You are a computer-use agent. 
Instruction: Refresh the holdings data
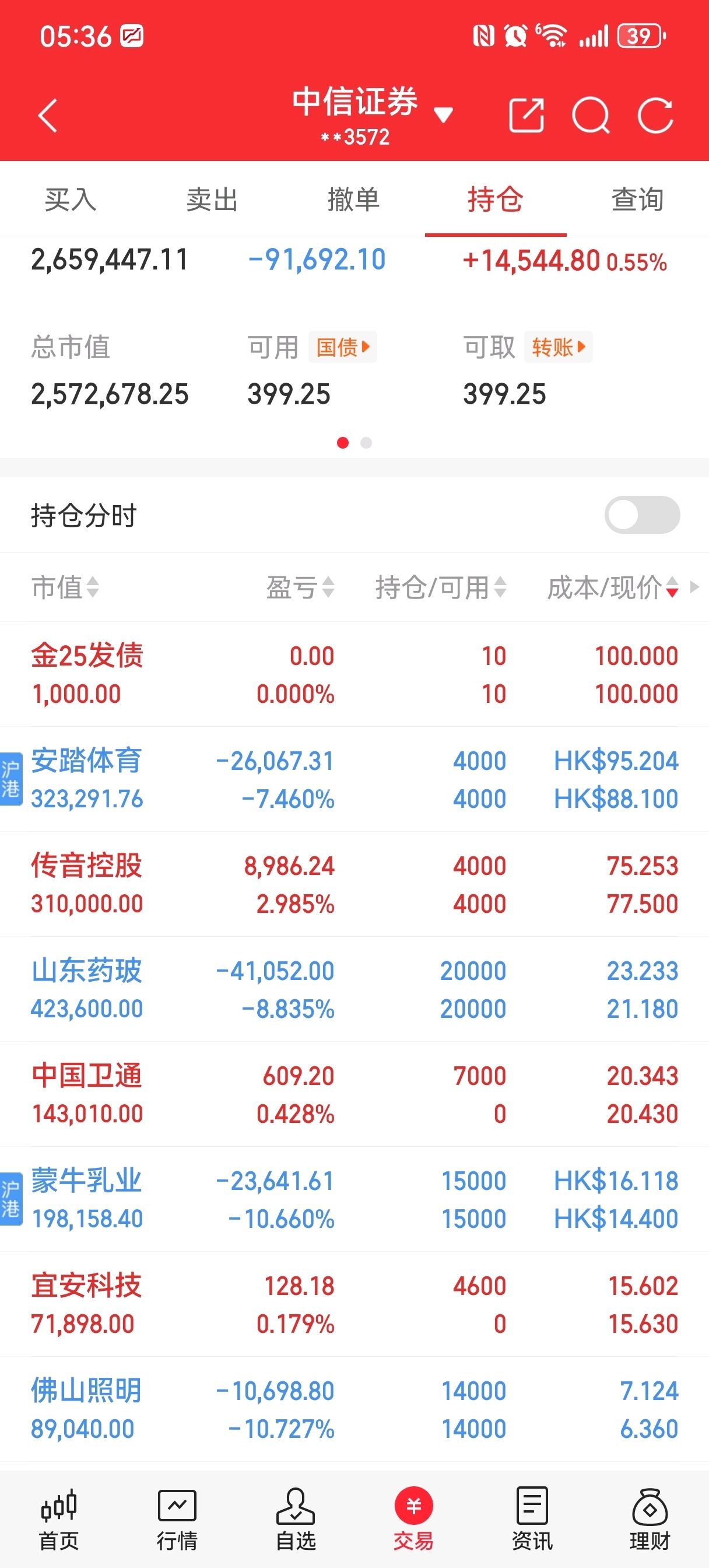click(655, 115)
